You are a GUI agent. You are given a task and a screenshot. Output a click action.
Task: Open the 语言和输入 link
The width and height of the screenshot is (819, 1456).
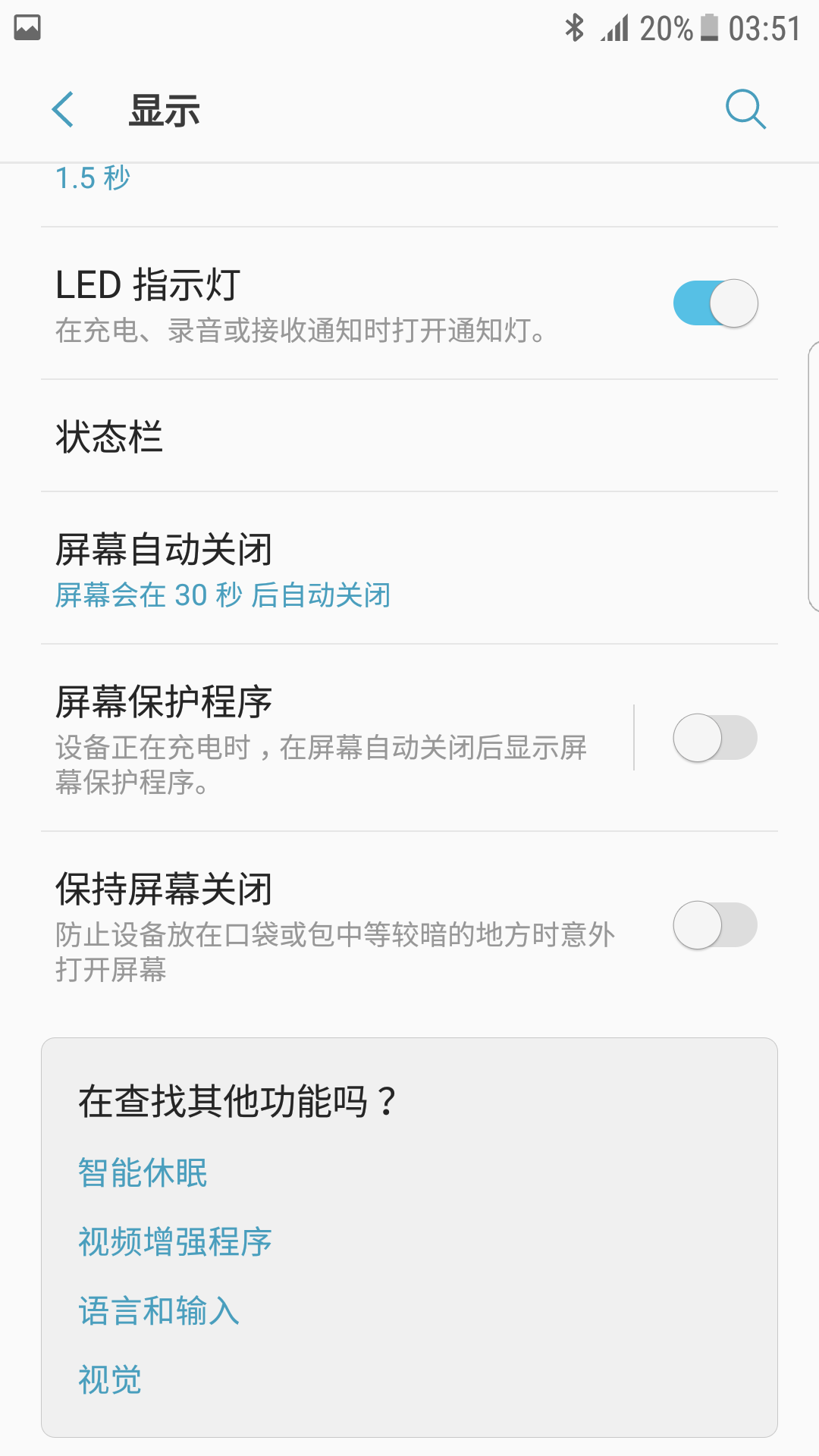click(159, 1310)
